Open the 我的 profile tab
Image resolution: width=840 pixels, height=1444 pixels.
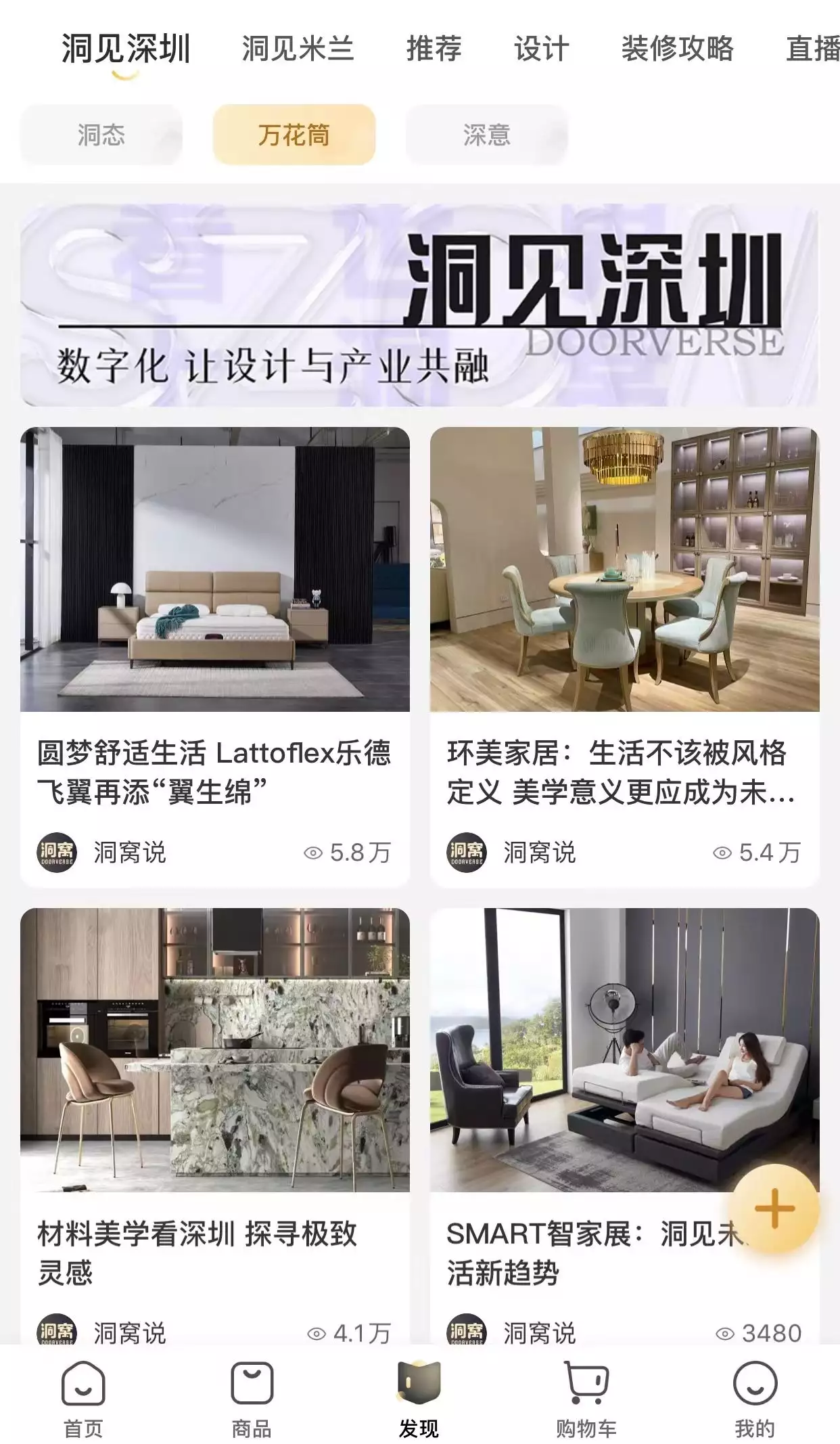pyautogui.click(x=755, y=1399)
